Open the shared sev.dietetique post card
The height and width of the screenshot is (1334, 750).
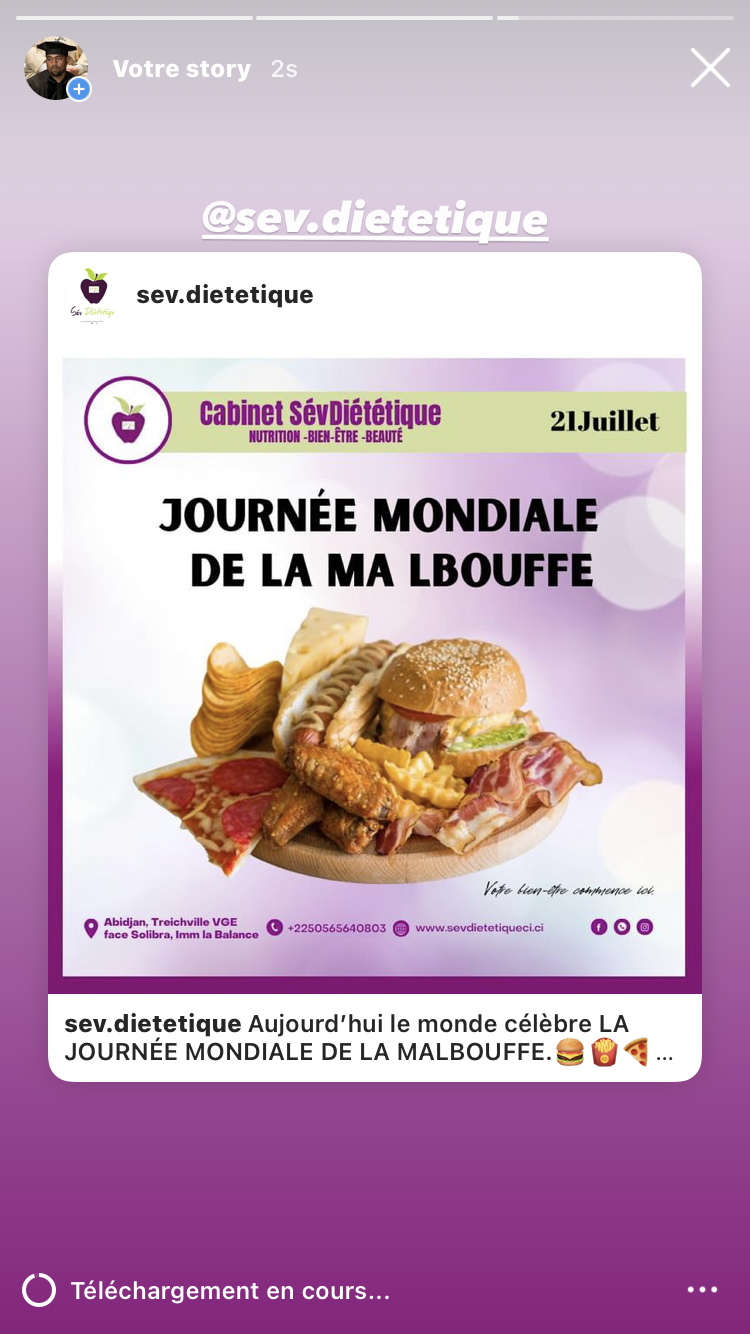[x=375, y=667]
